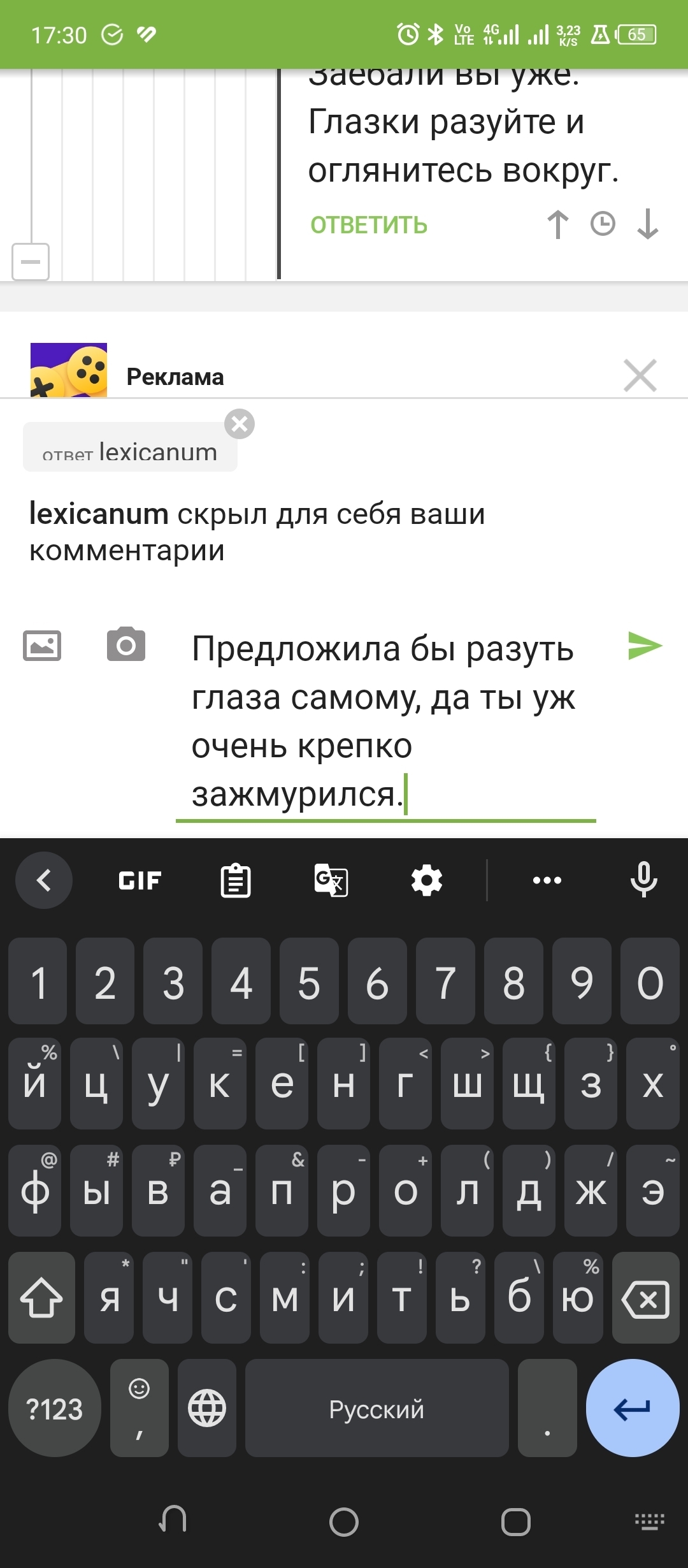688x1568 pixels.
Task: Tap the backspace key
Action: click(645, 1299)
